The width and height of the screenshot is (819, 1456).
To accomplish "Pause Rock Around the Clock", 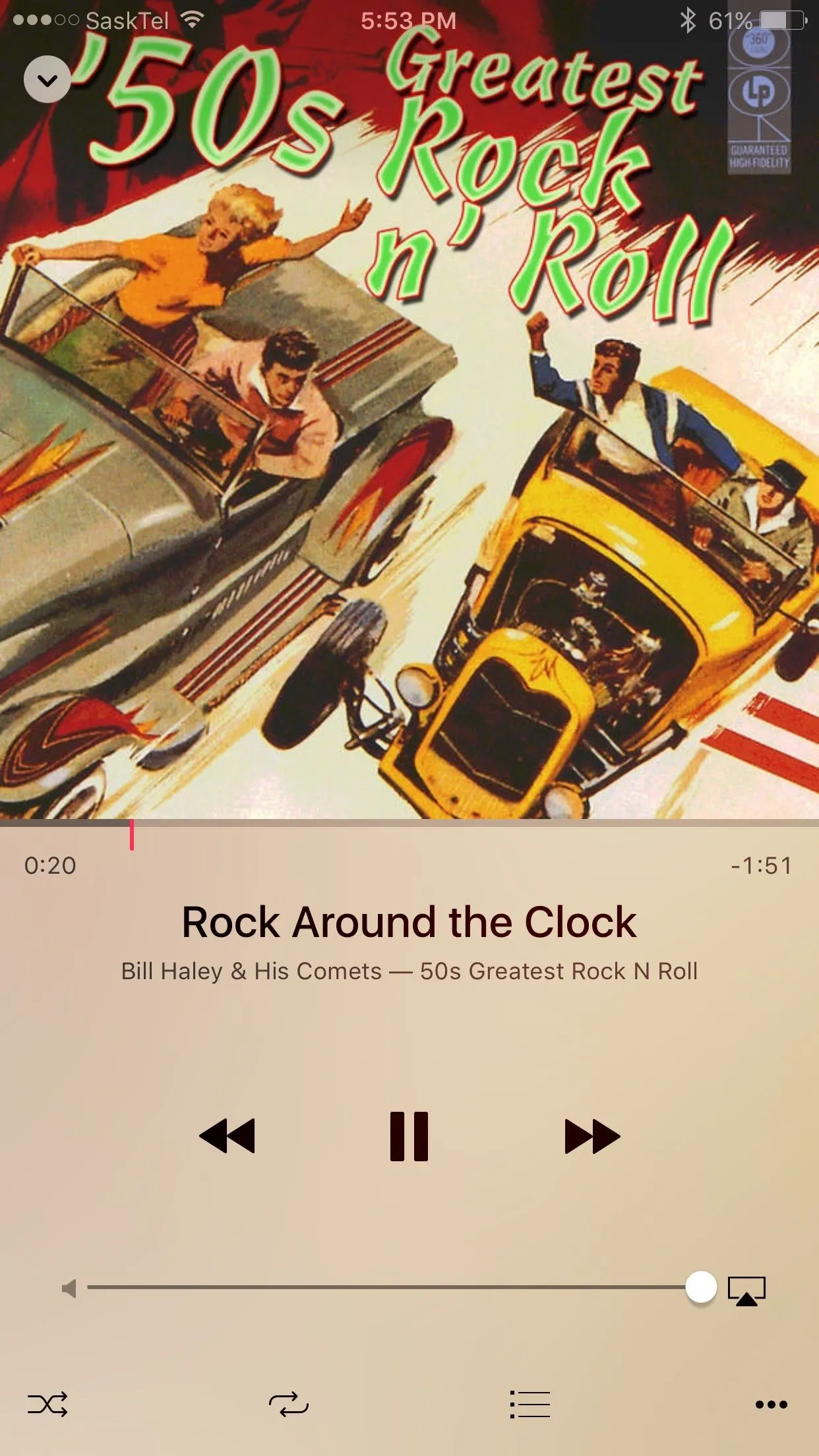I will (x=409, y=1136).
